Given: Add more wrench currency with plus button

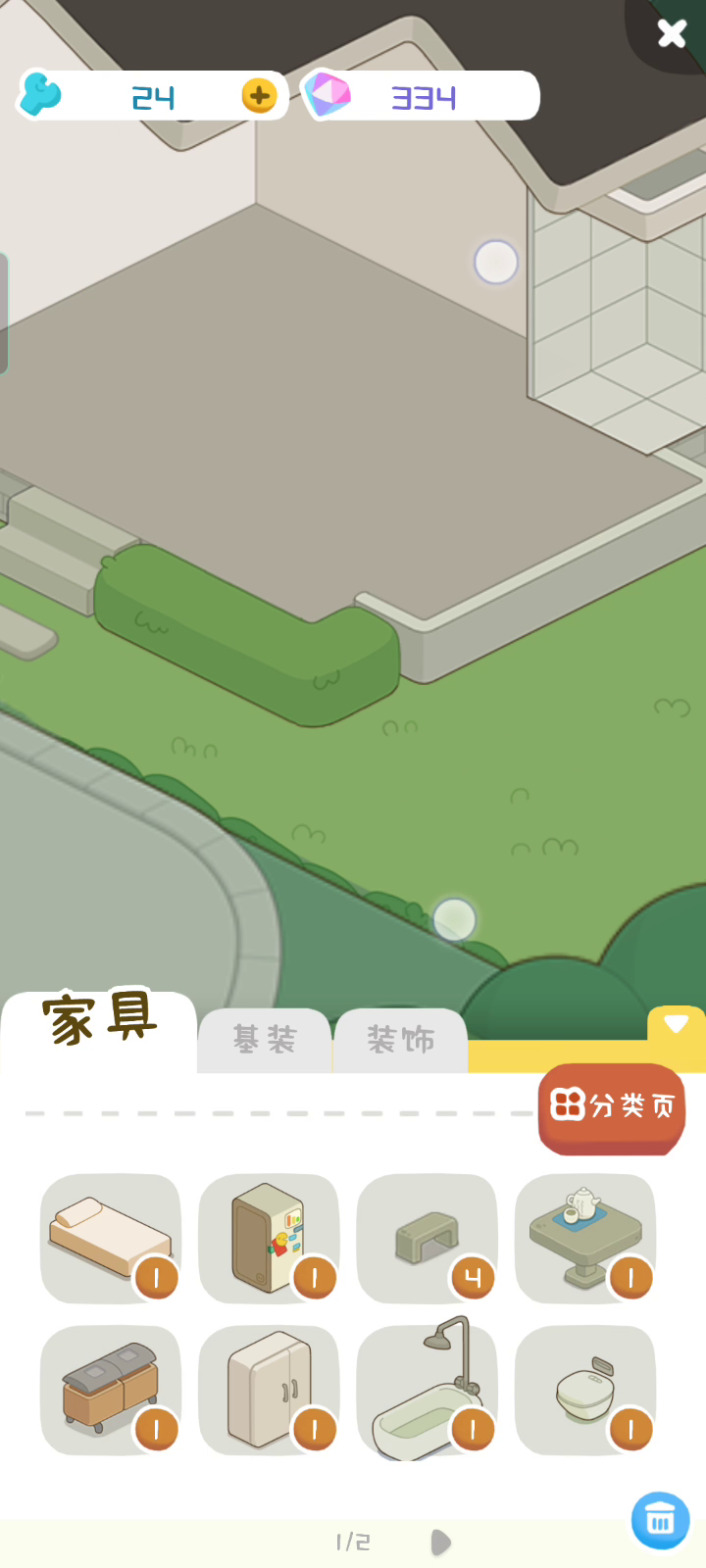Looking at the screenshot, I should 259,95.
